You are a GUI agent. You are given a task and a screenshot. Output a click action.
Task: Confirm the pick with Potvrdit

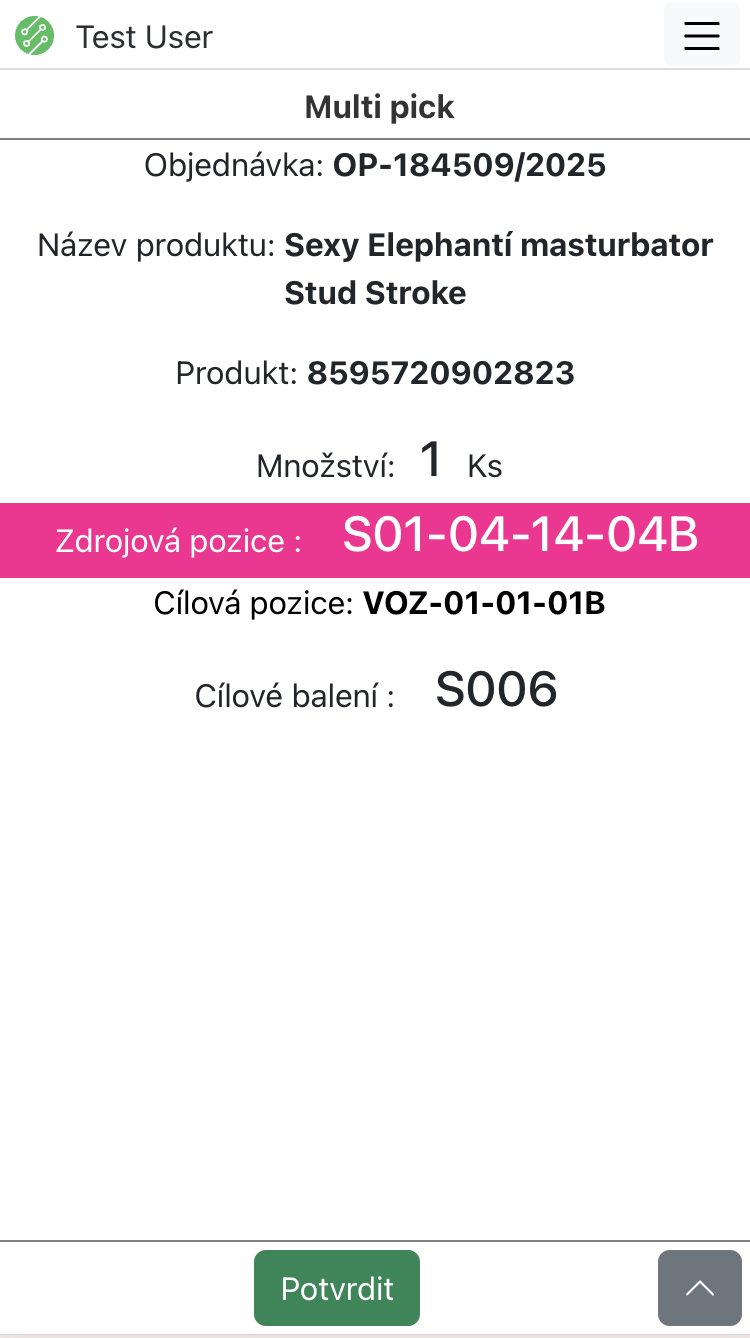(x=337, y=1288)
